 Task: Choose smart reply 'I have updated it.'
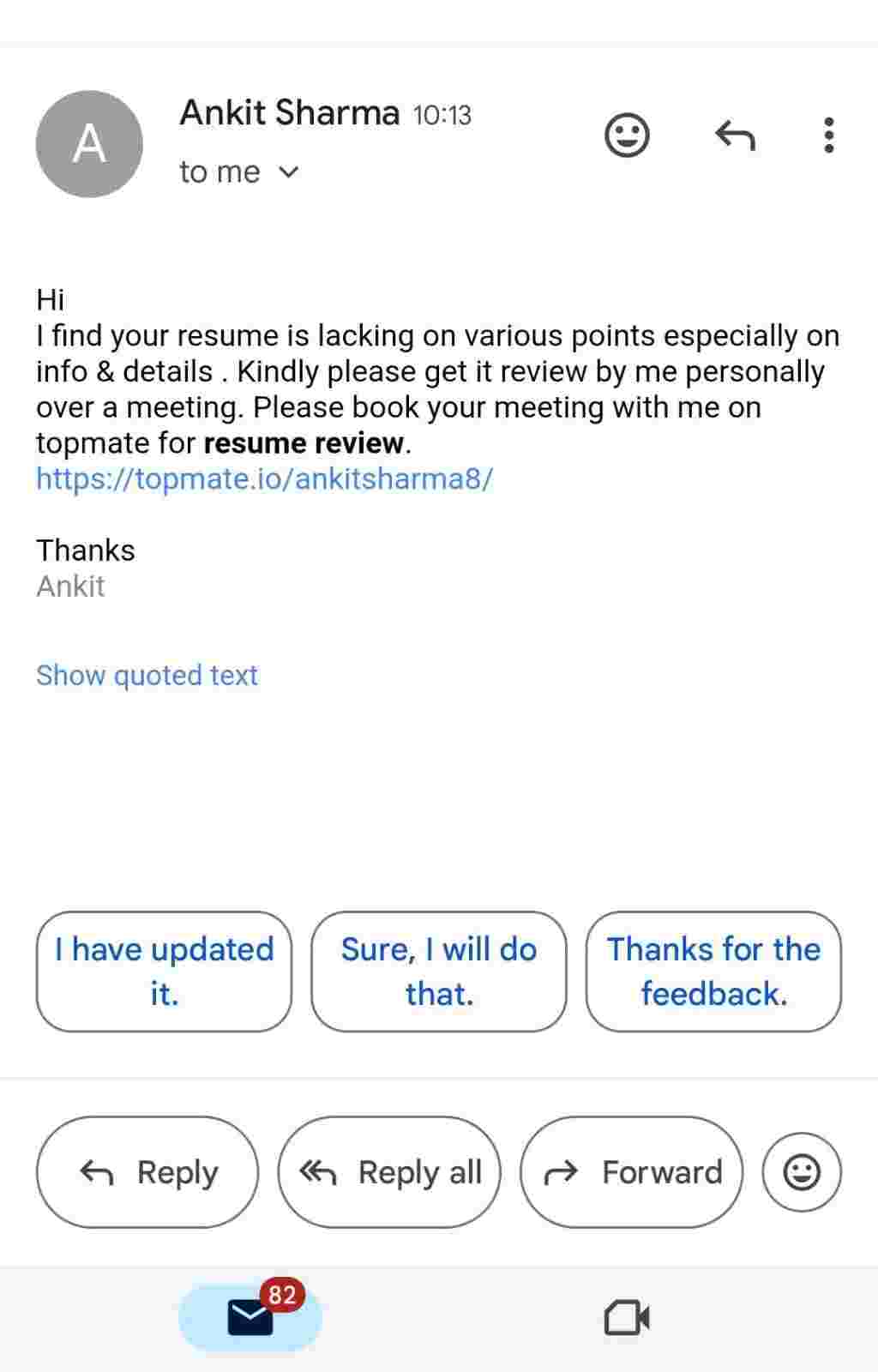(164, 972)
